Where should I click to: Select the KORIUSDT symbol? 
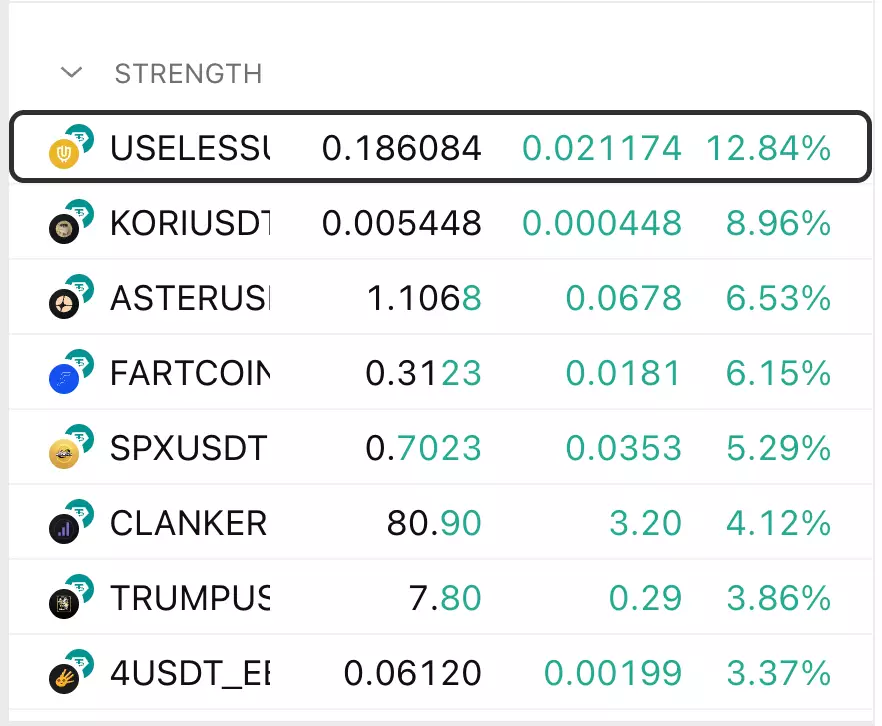189,223
